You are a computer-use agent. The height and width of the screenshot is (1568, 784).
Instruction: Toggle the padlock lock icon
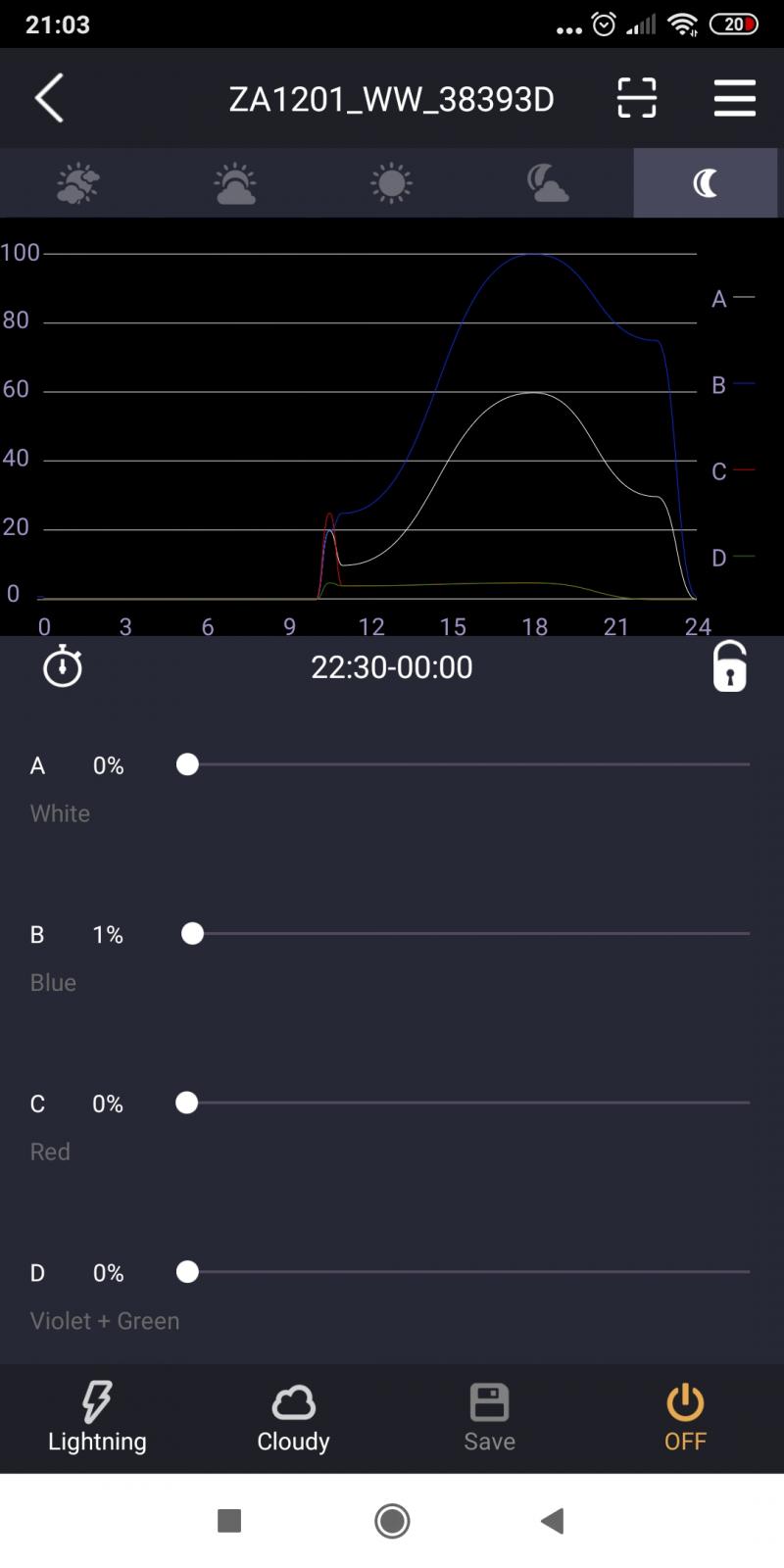click(729, 666)
